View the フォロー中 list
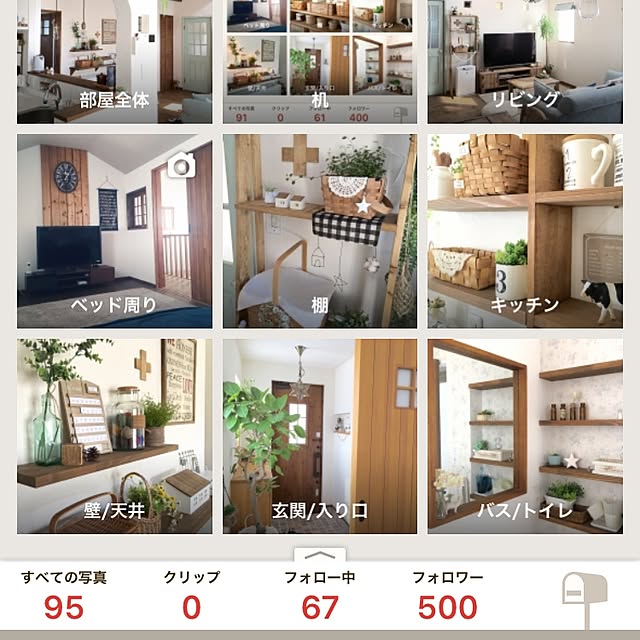The height and width of the screenshot is (640, 640). 320,596
